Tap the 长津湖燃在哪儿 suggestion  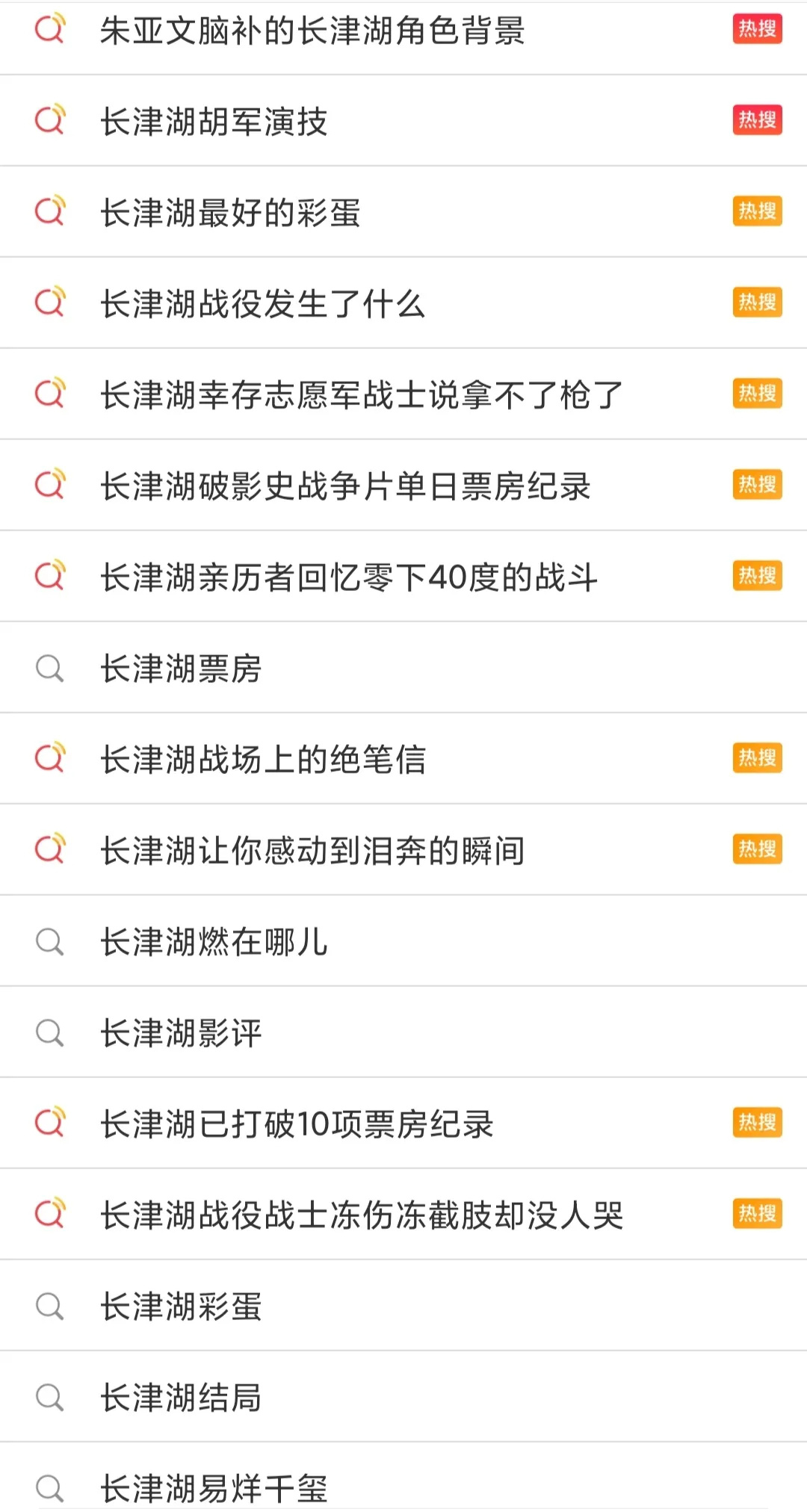[214, 942]
